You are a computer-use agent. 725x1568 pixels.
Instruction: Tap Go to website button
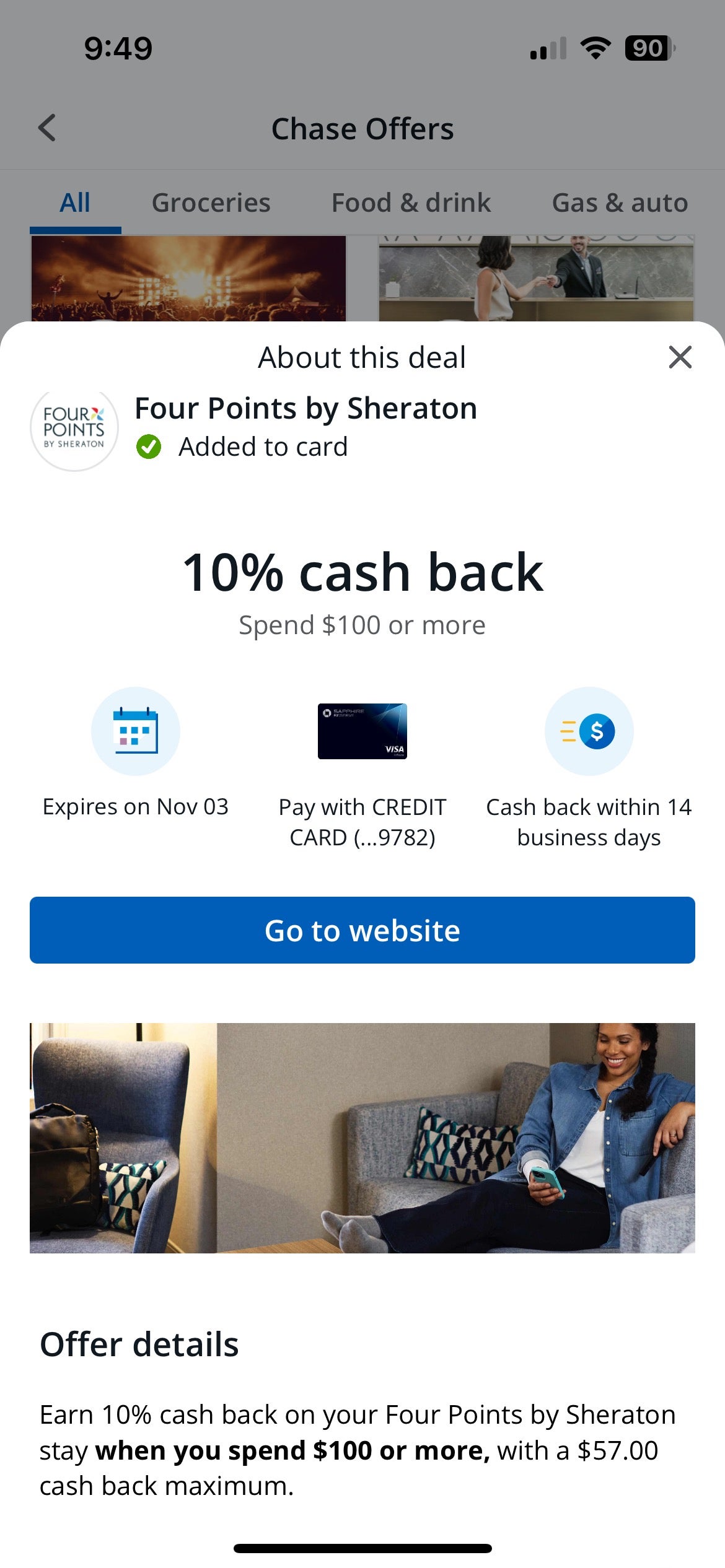[362, 930]
